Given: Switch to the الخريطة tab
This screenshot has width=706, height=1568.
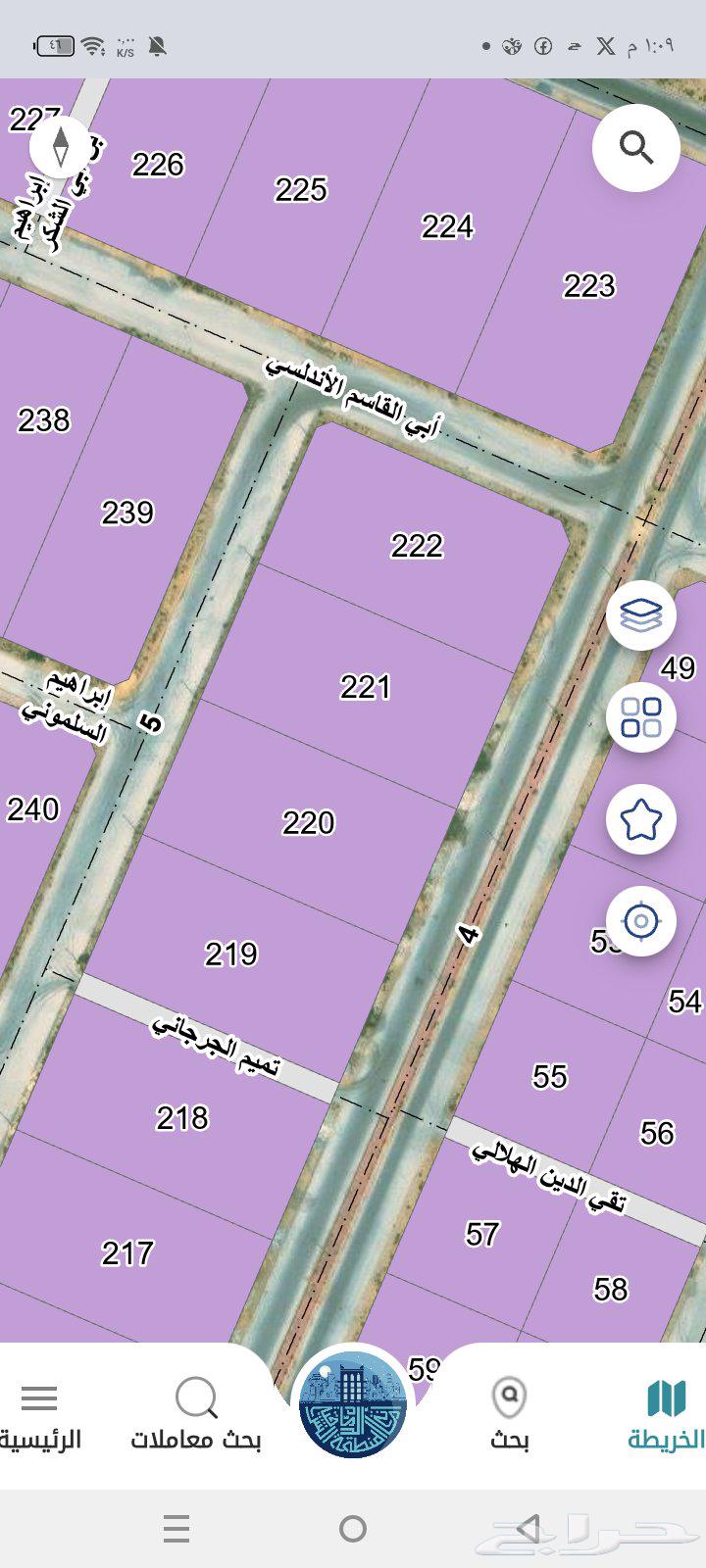Looking at the screenshot, I should pos(666,1414).
